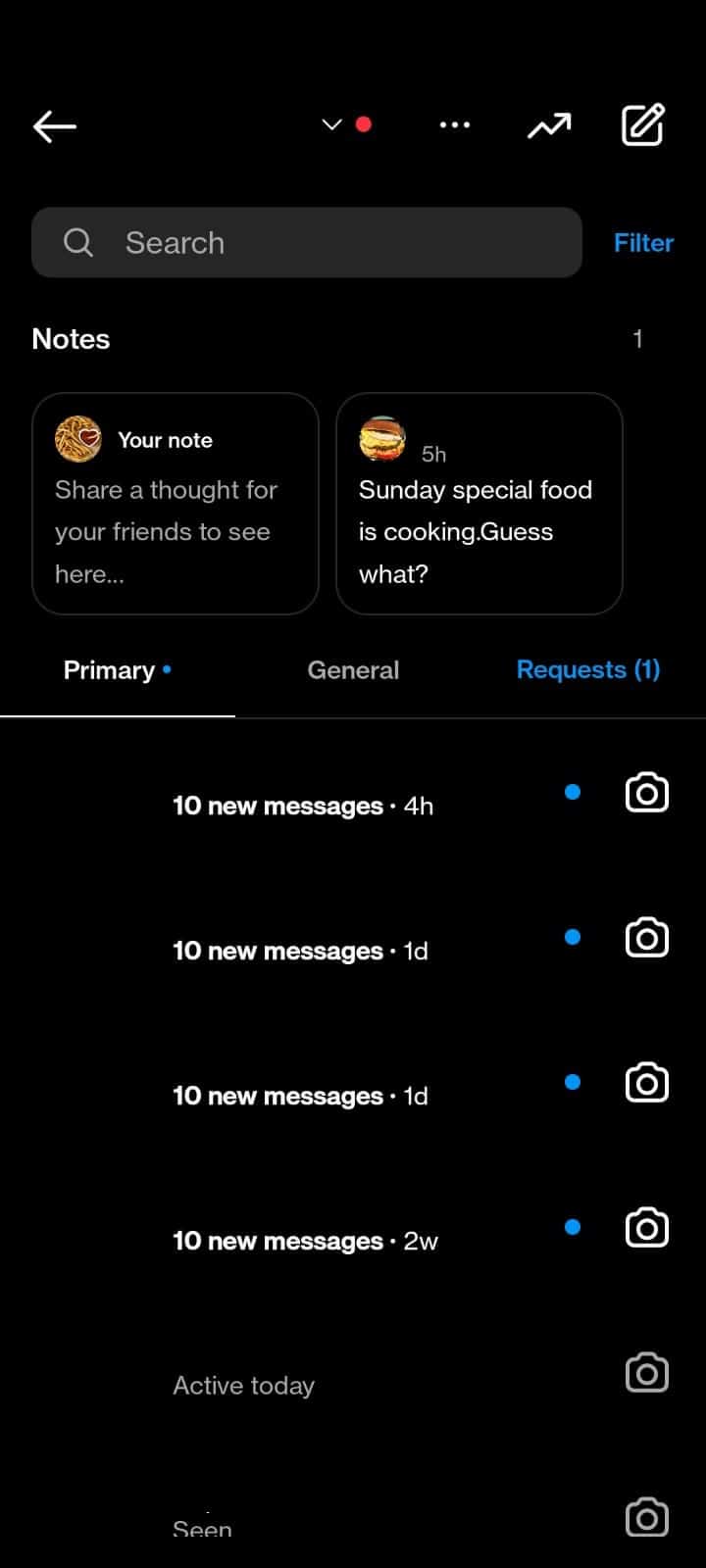Image resolution: width=706 pixels, height=1568 pixels.
Task: Expand the Notes count indicator
Action: point(636,338)
